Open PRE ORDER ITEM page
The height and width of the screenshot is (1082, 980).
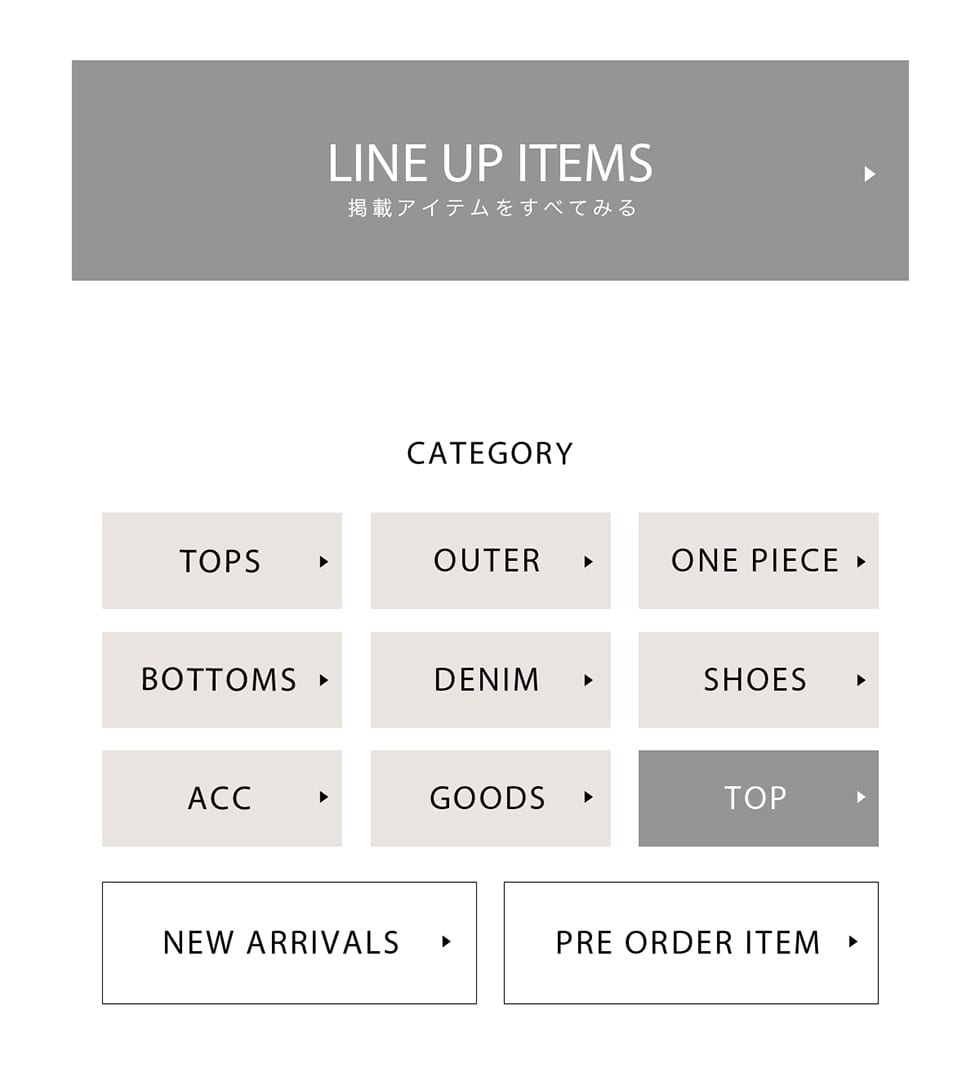coord(691,942)
